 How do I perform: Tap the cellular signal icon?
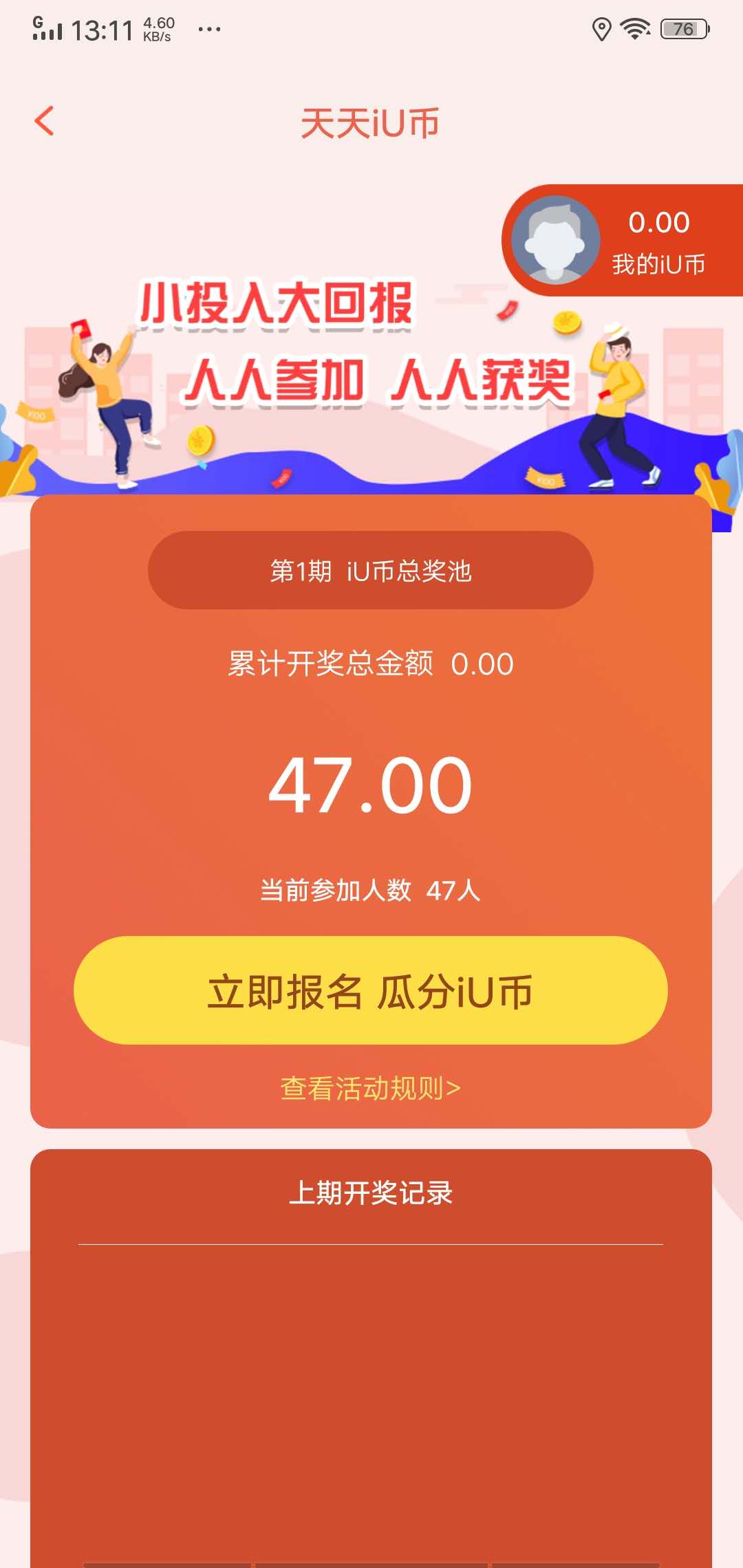click(x=47, y=28)
